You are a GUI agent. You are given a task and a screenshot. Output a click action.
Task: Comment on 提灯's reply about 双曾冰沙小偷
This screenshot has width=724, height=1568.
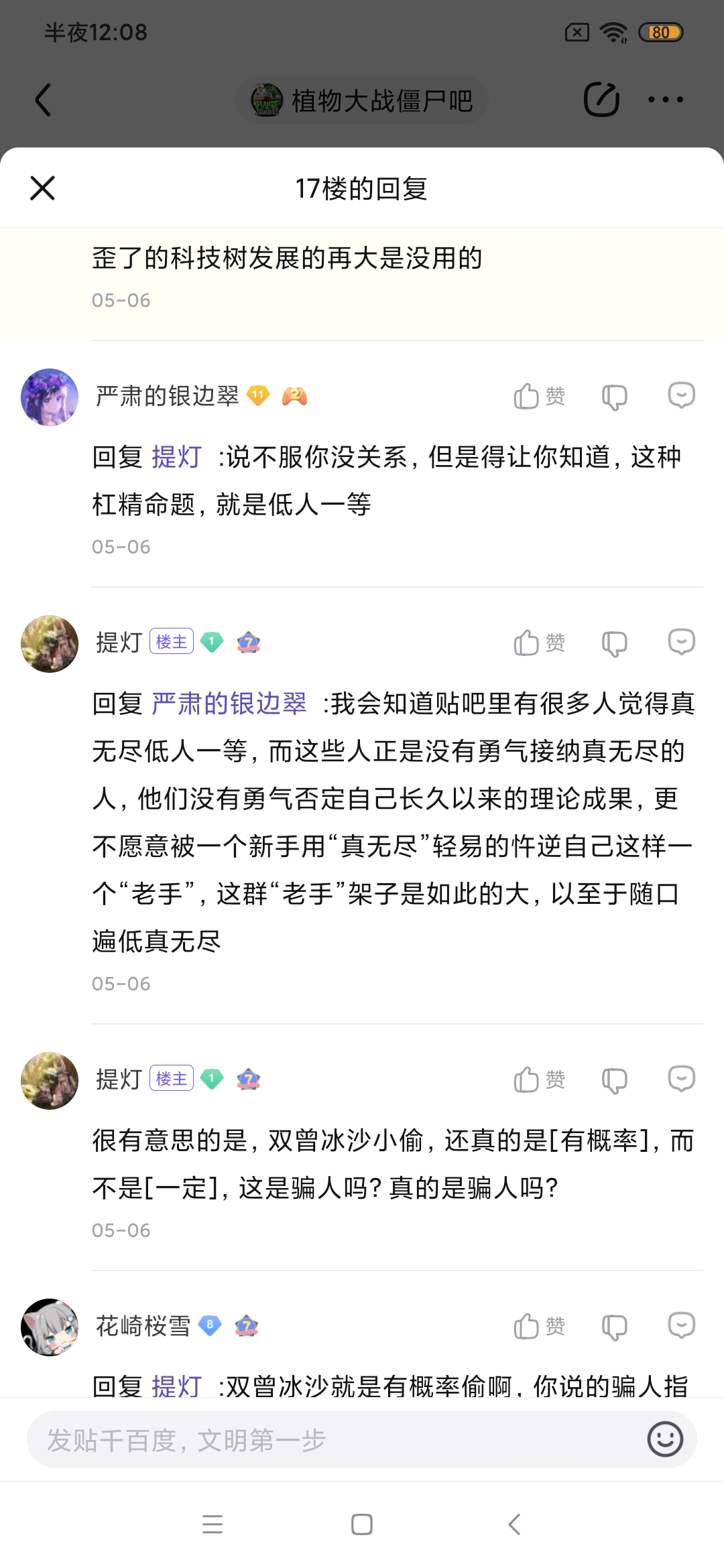pos(681,1079)
